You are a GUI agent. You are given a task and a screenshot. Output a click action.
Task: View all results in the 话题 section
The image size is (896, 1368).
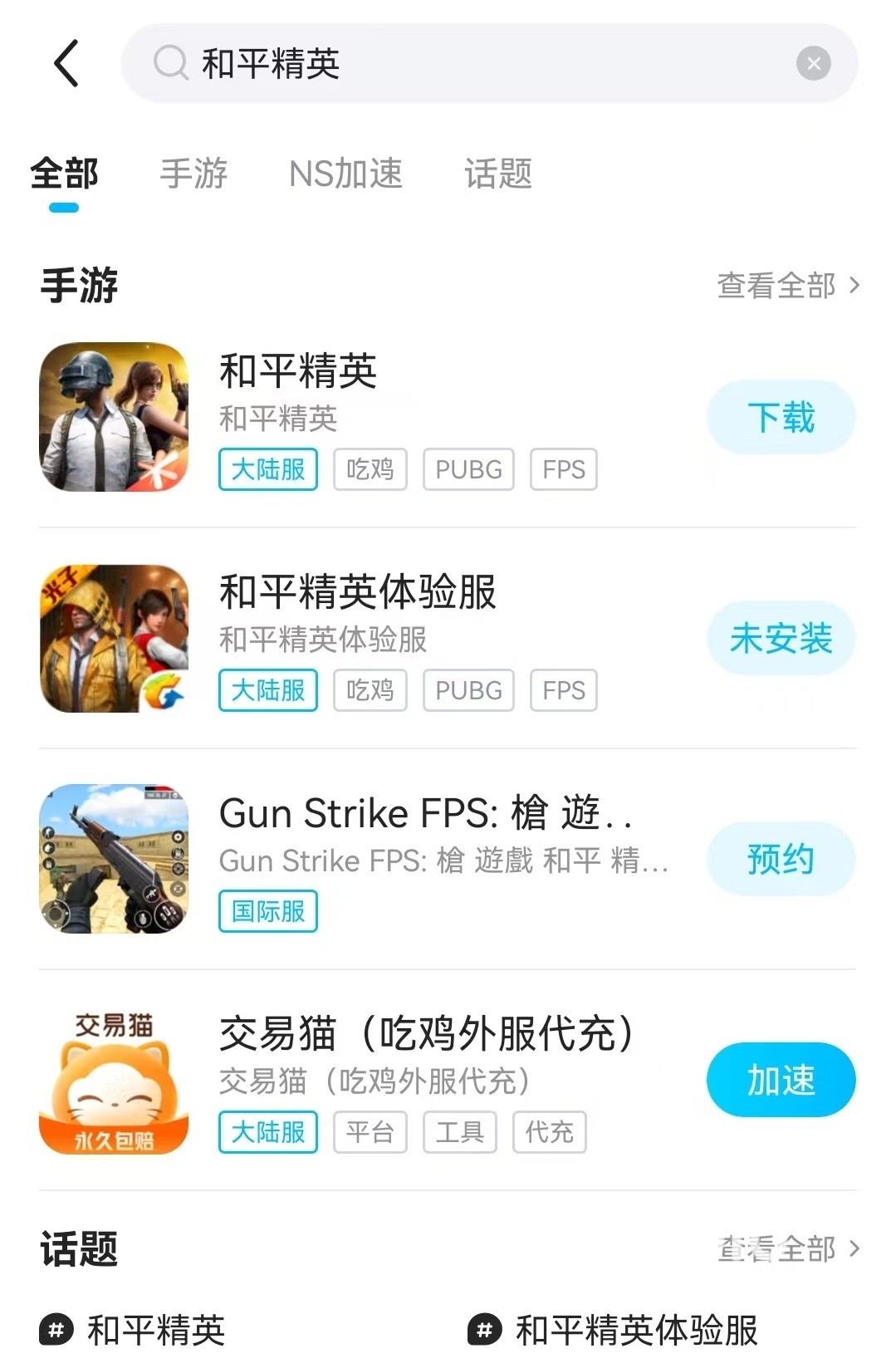(787, 1248)
